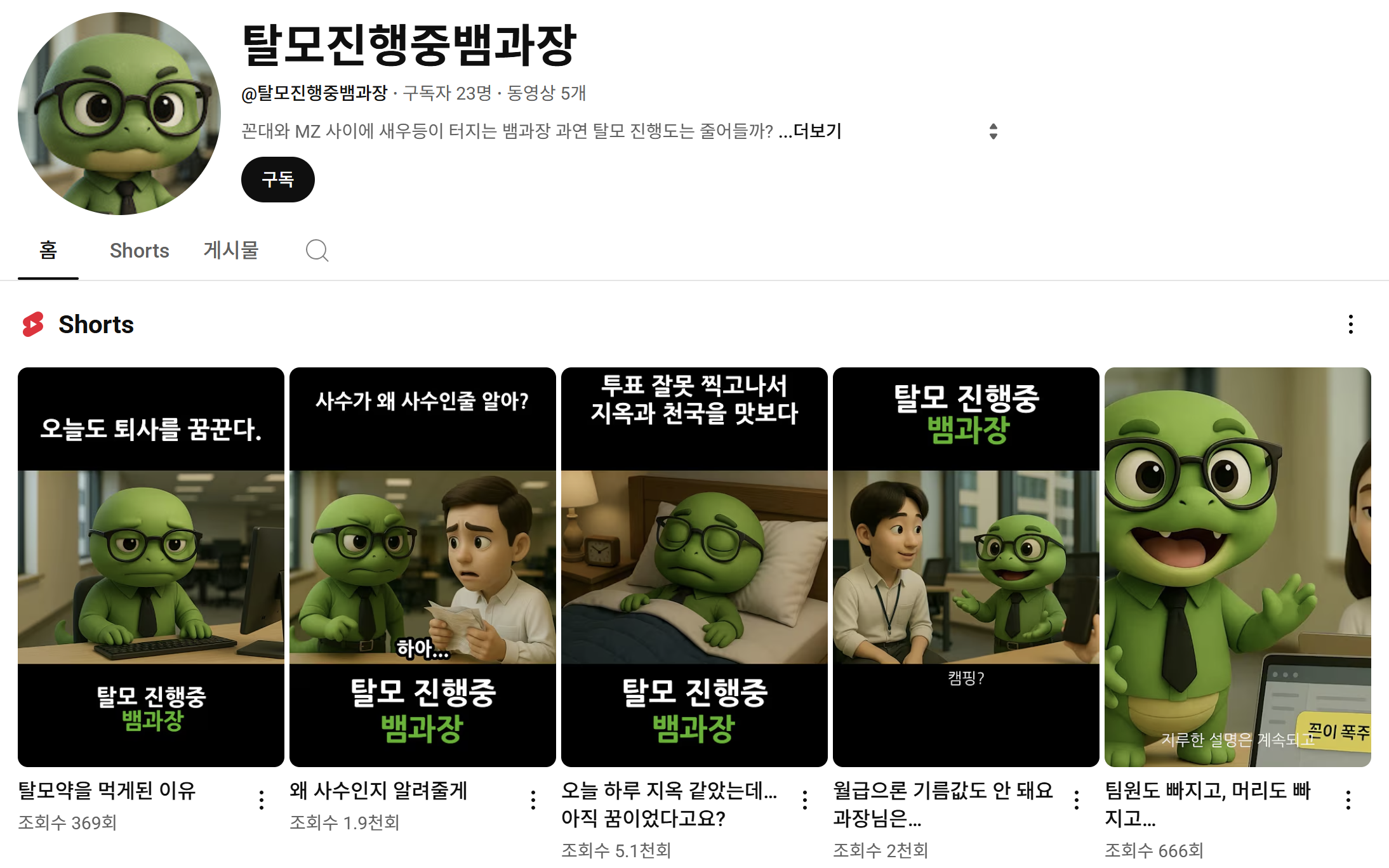Open more options for 왜 사수인지 알려줄게
Screen dimensions: 1389x868
(533, 800)
